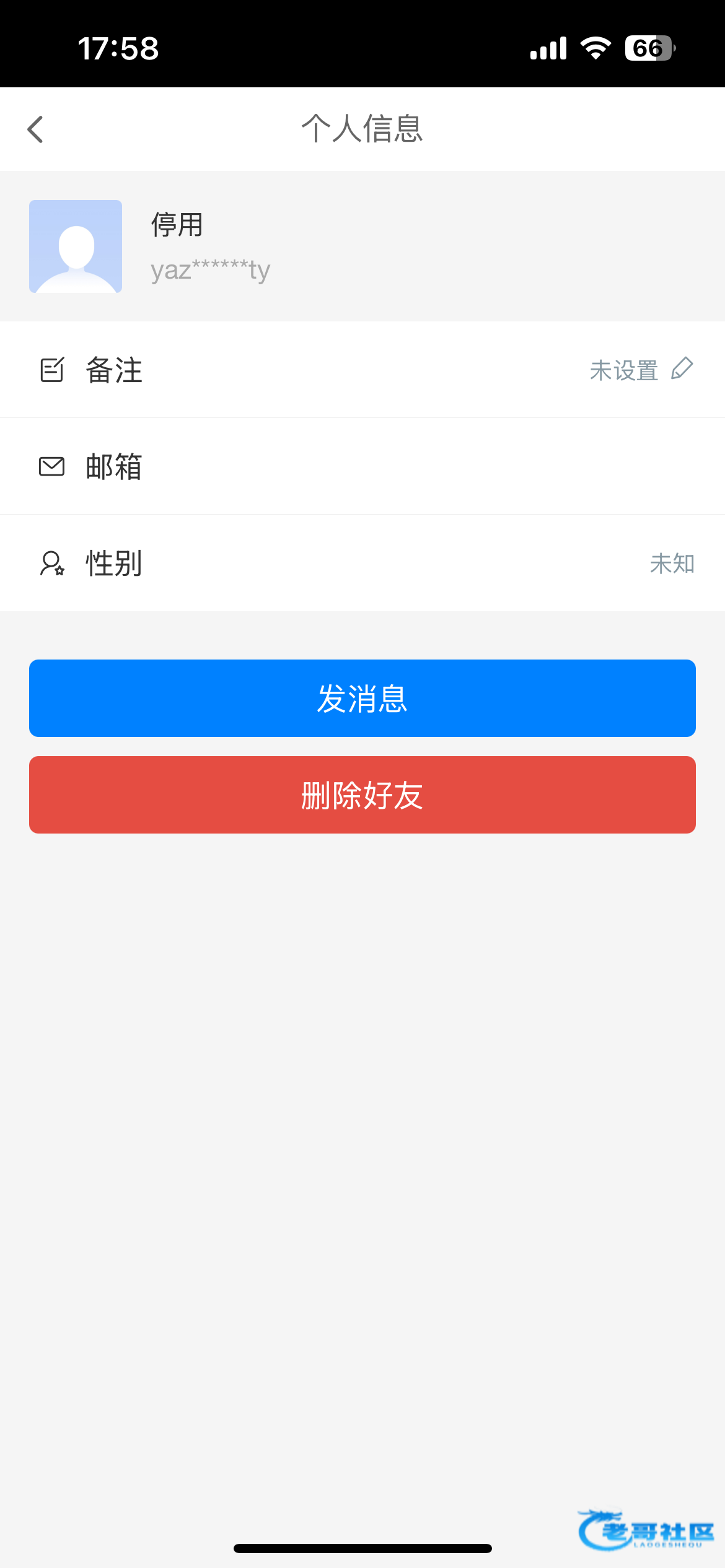This screenshot has height=1568, width=725.
Task: Edit the 备注 with the pencil icon
Action: point(682,369)
